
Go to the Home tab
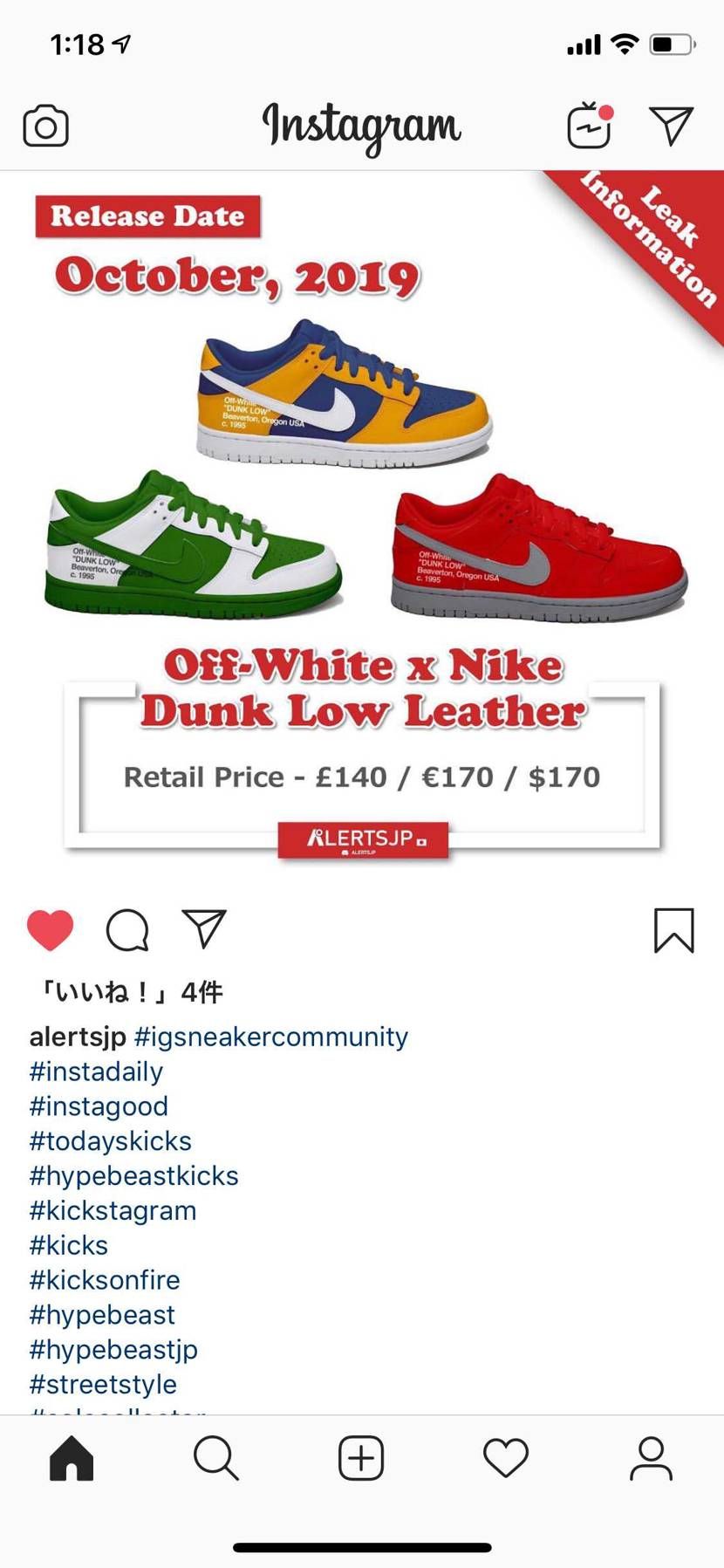click(72, 1459)
